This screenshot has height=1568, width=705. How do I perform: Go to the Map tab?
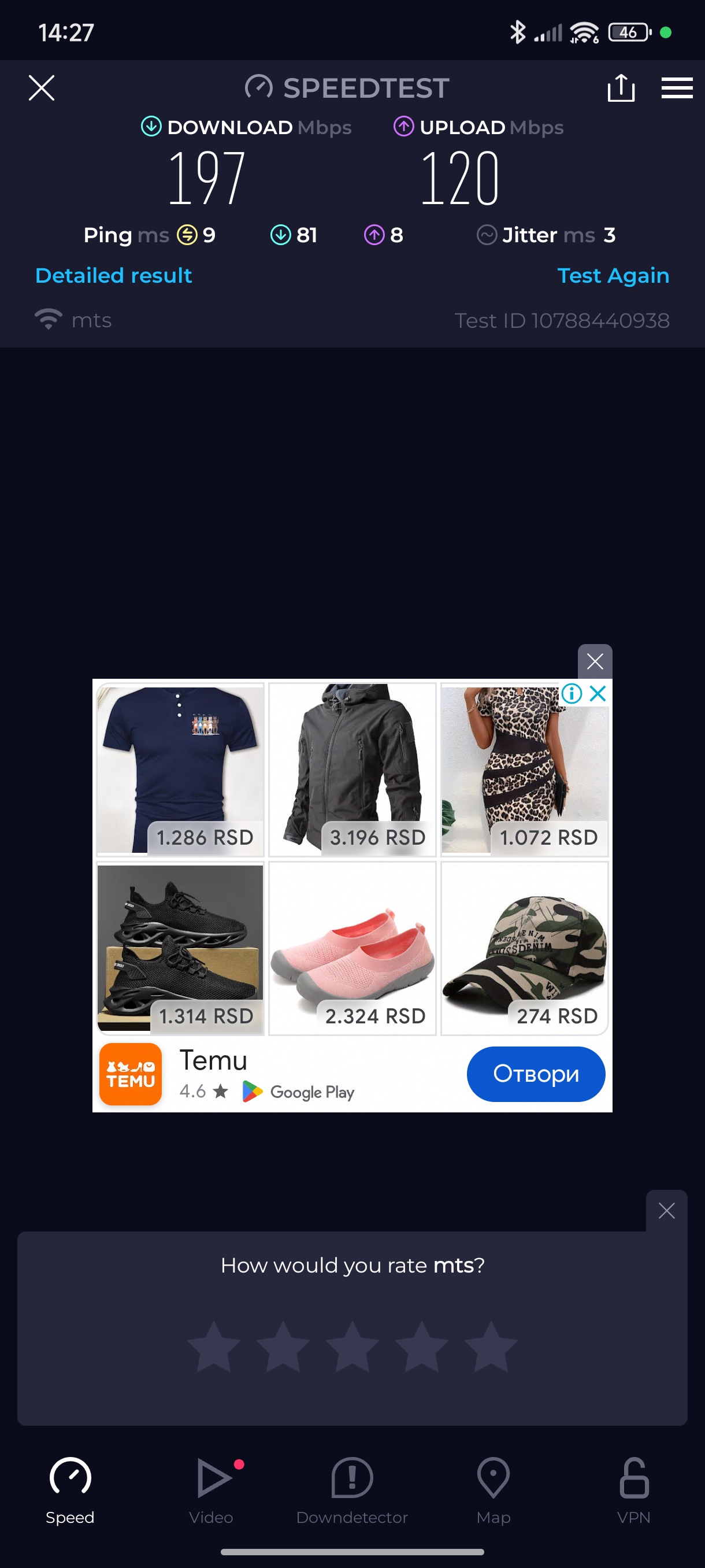coord(493,1489)
